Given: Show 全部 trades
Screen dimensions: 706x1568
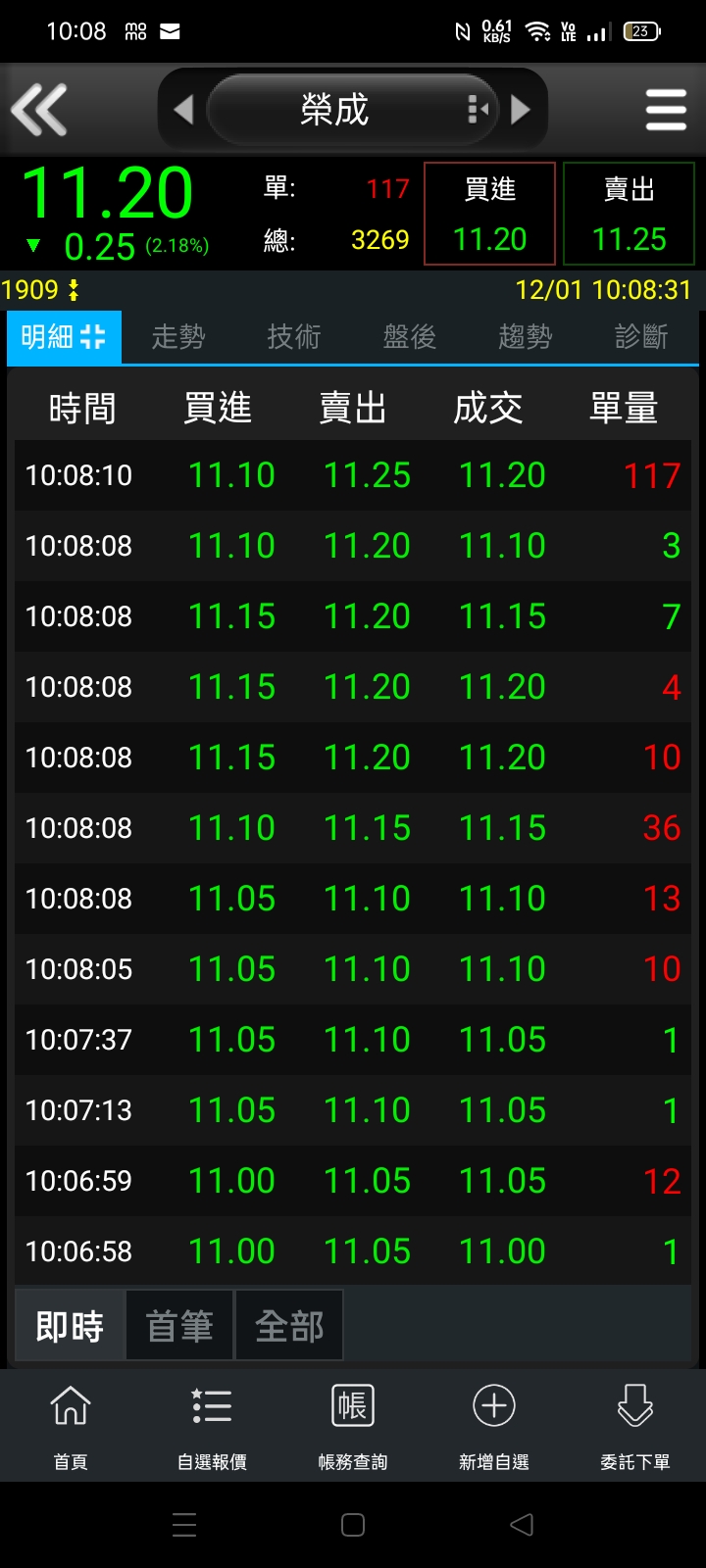Looking at the screenshot, I should click(289, 1326).
